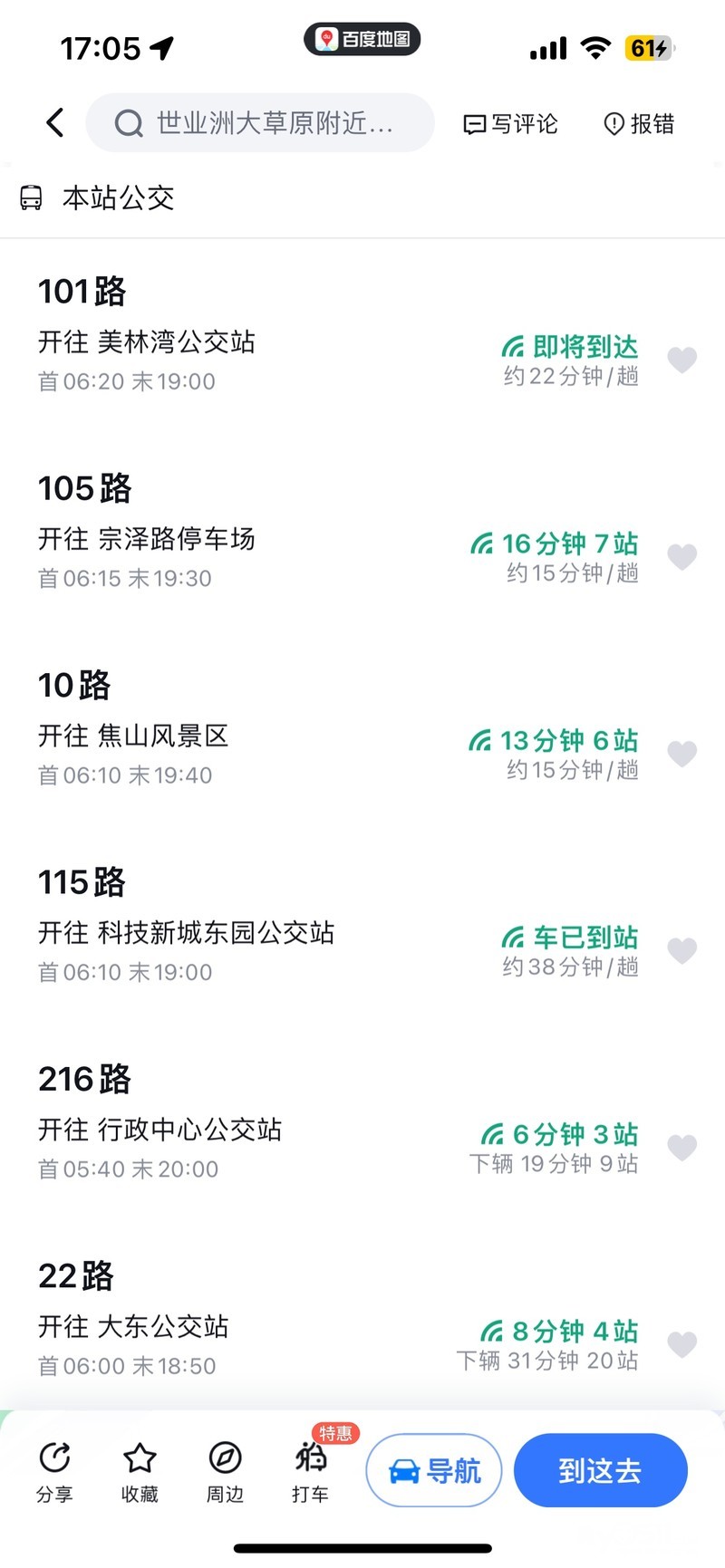Open 写评论 to write a review
The height and width of the screenshot is (1568, 725).
pos(510,124)
